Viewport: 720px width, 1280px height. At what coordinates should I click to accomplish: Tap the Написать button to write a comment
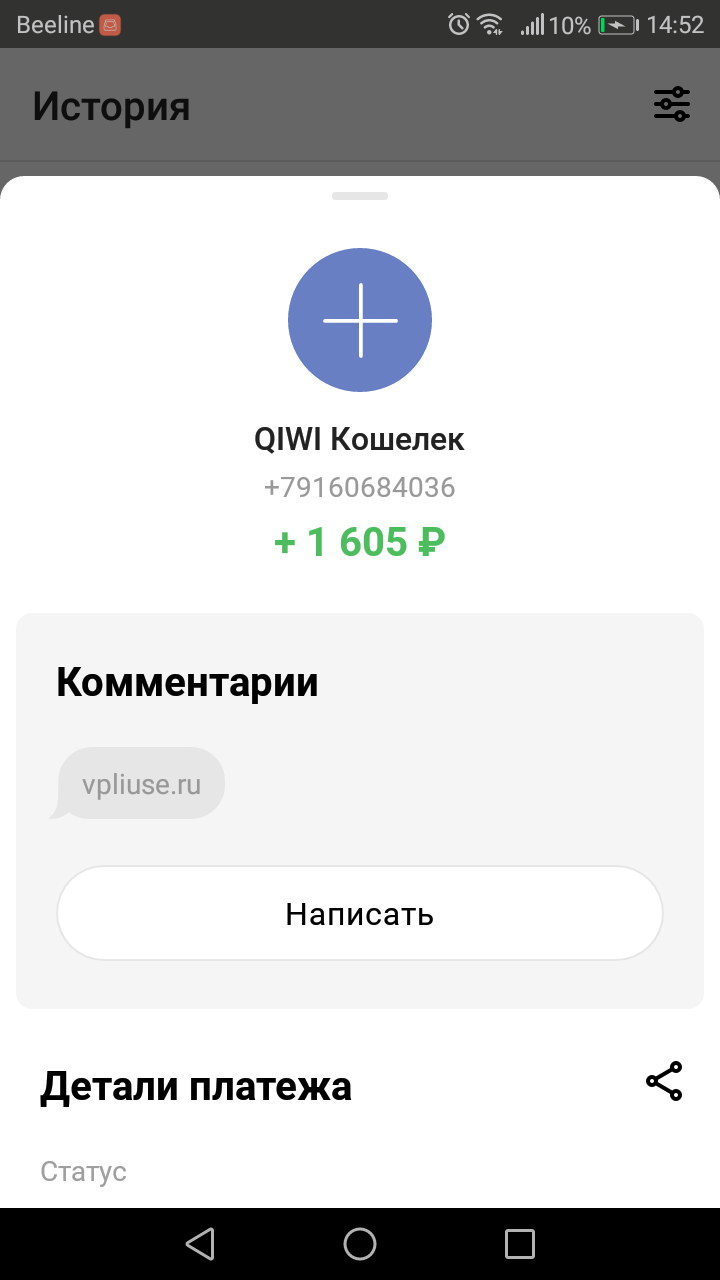click(360, 913)
